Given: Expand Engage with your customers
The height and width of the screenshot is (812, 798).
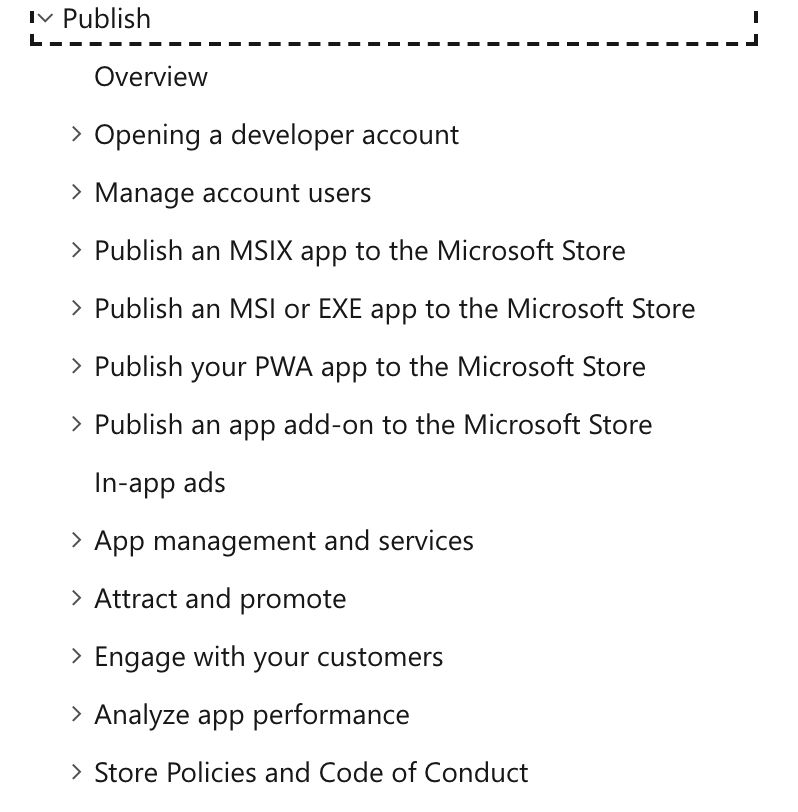Looking at the screenshot, I should (78, 656).
